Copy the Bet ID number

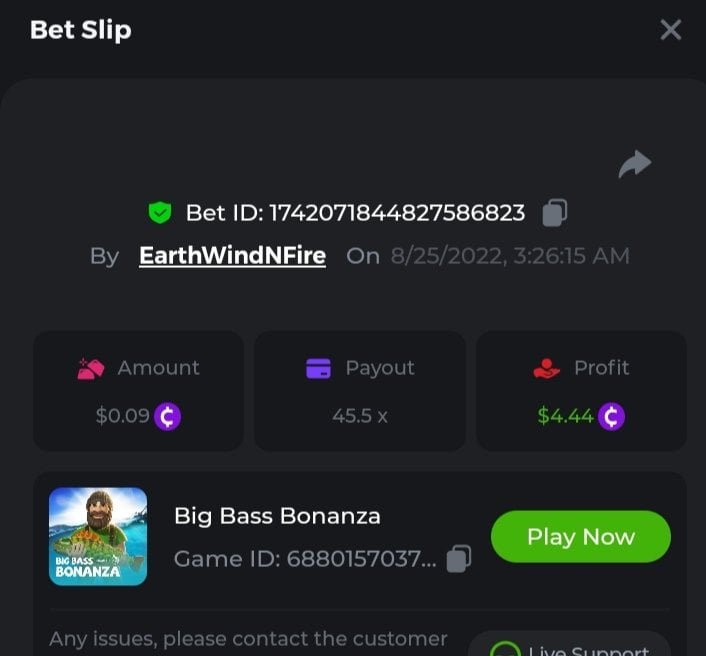coord(555,212)
